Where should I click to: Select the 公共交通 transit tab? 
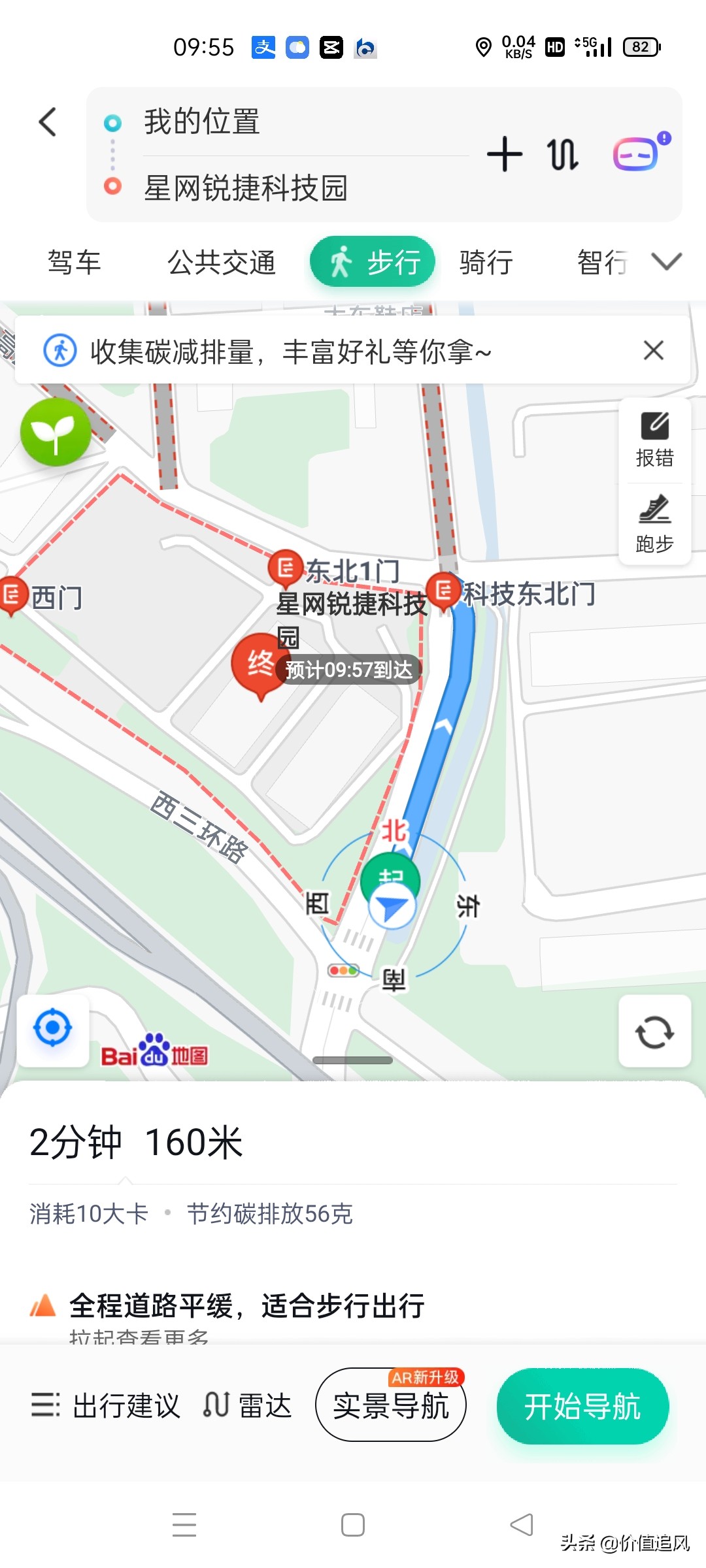point(222,261)
